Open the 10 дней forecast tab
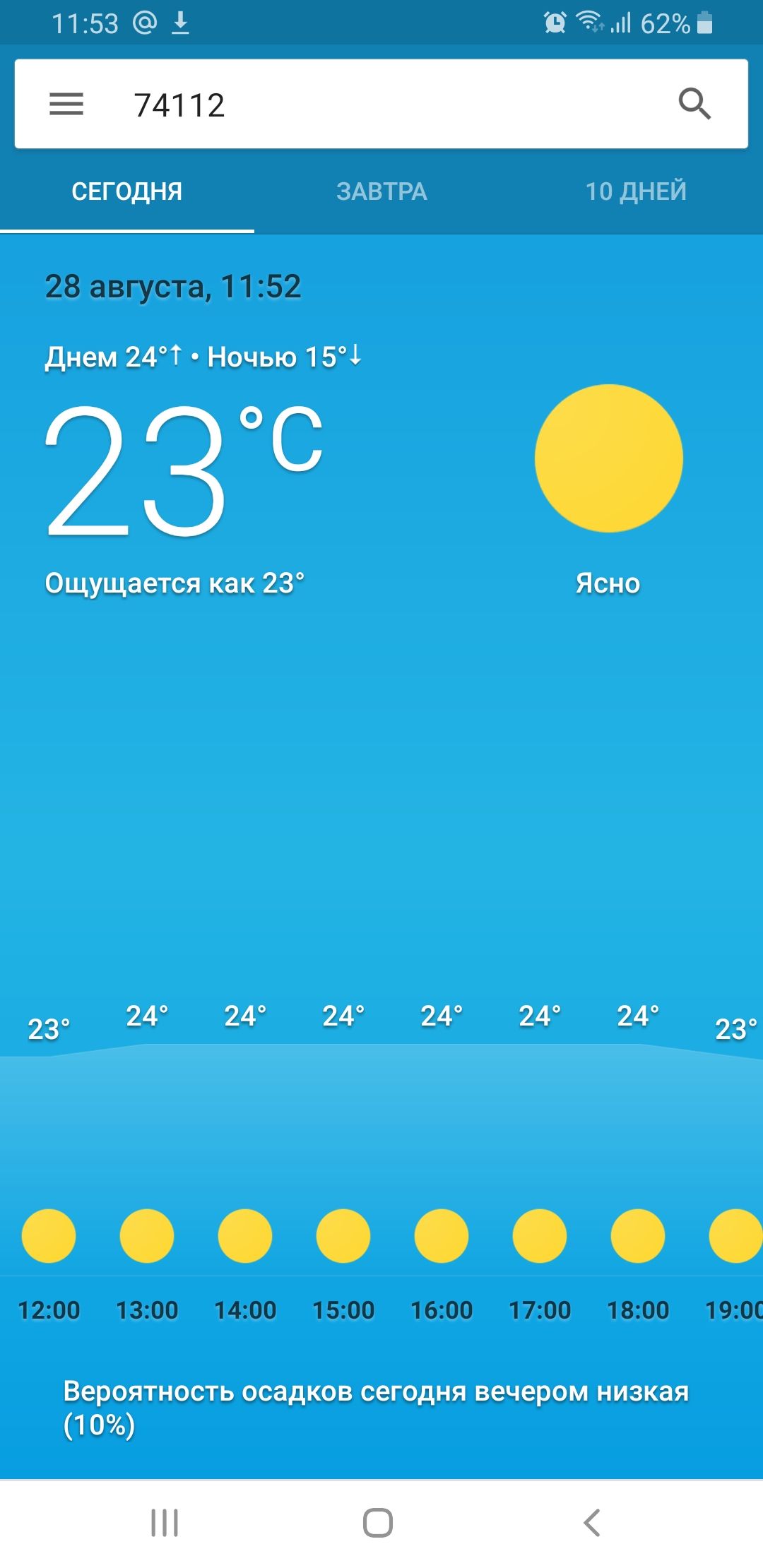 636,191
